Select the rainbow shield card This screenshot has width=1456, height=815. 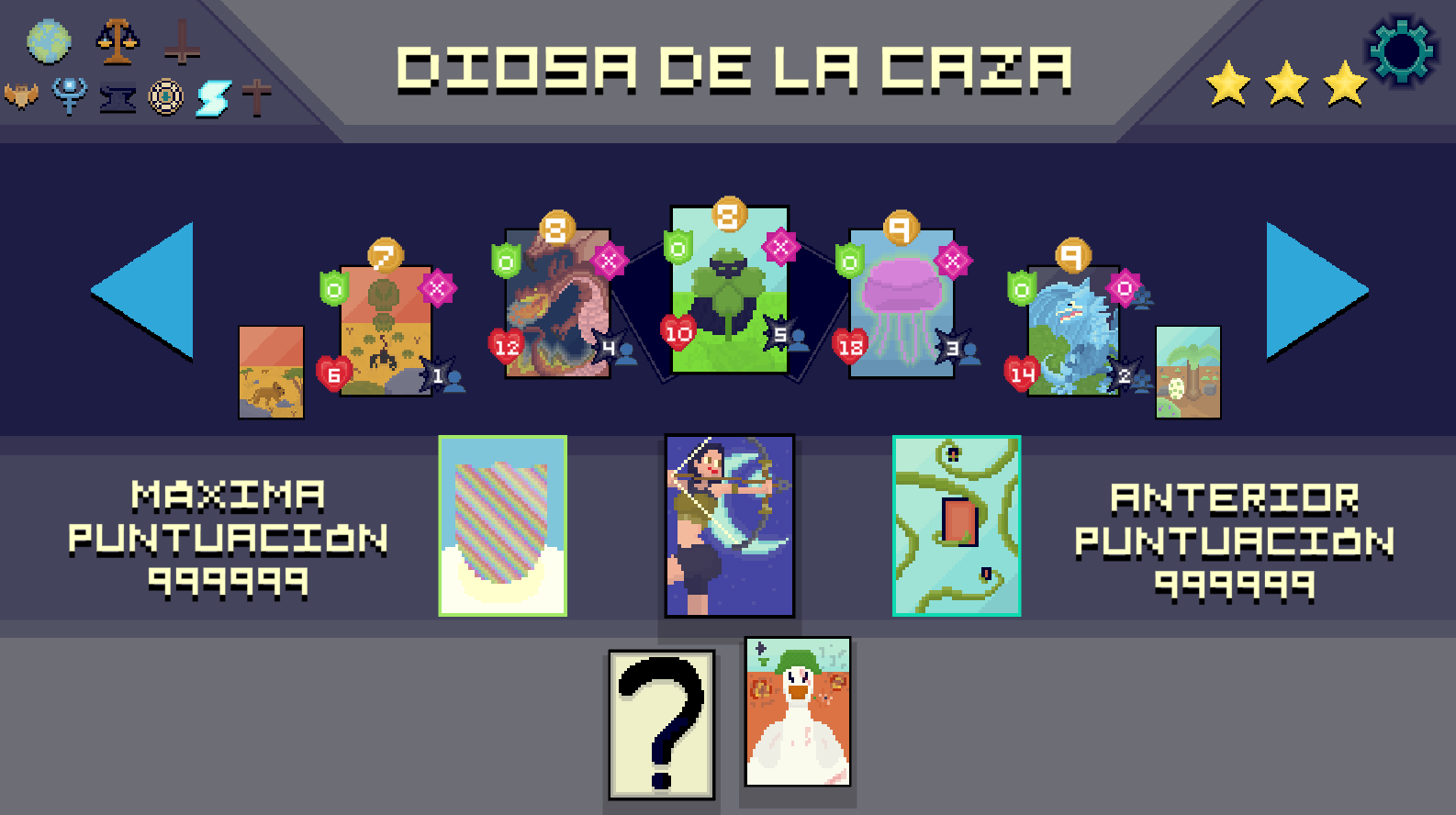tap(502, 525)
